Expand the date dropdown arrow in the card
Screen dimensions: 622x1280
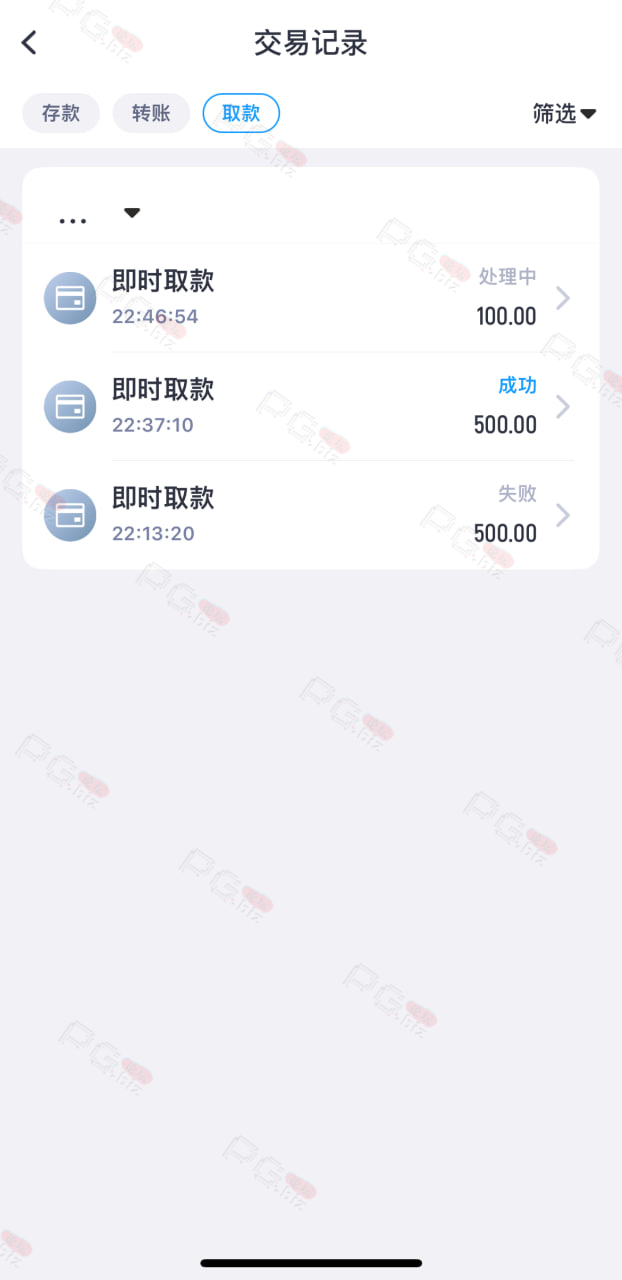(x=131, y=212)
